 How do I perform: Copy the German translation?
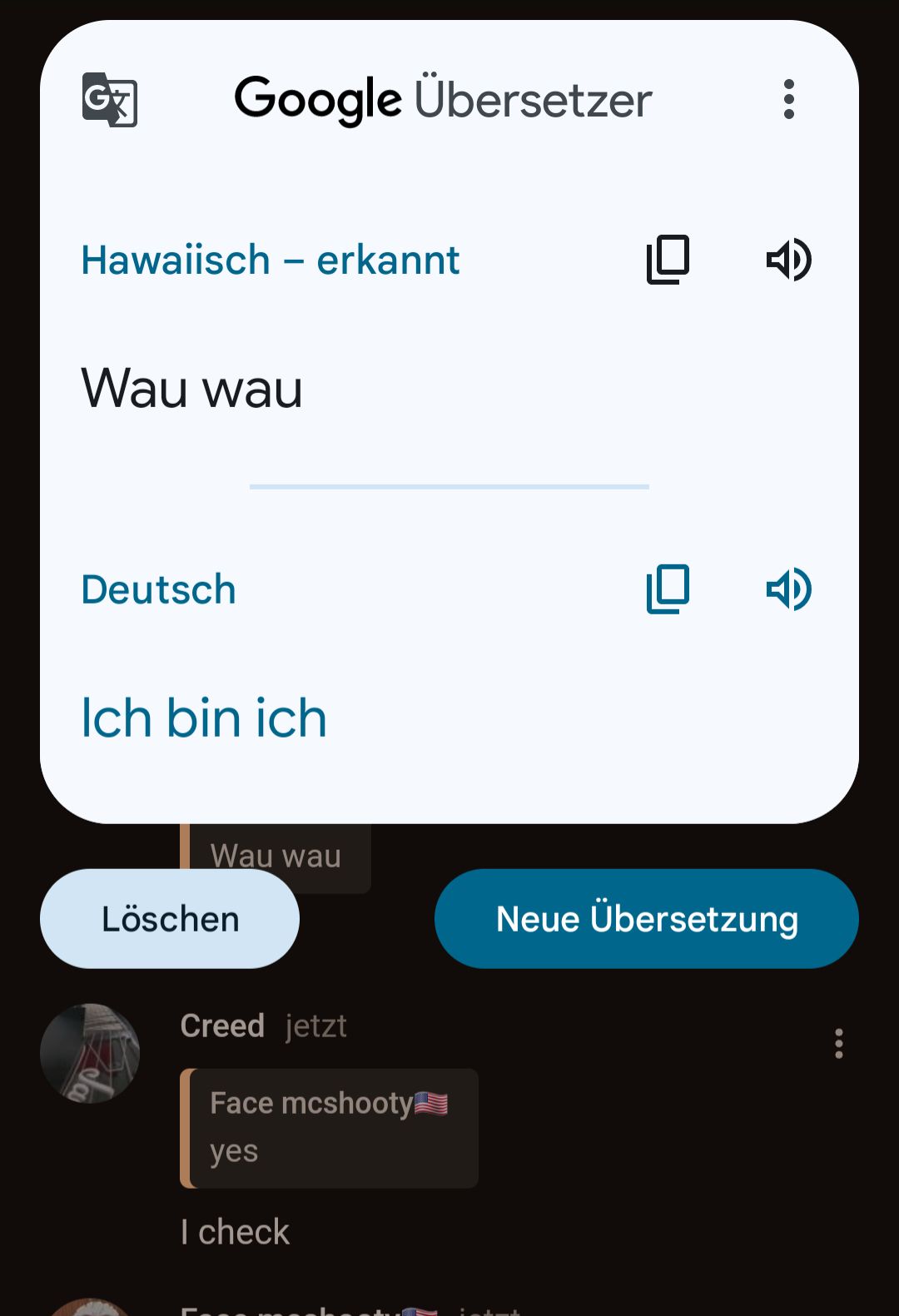tap(668, 589)
